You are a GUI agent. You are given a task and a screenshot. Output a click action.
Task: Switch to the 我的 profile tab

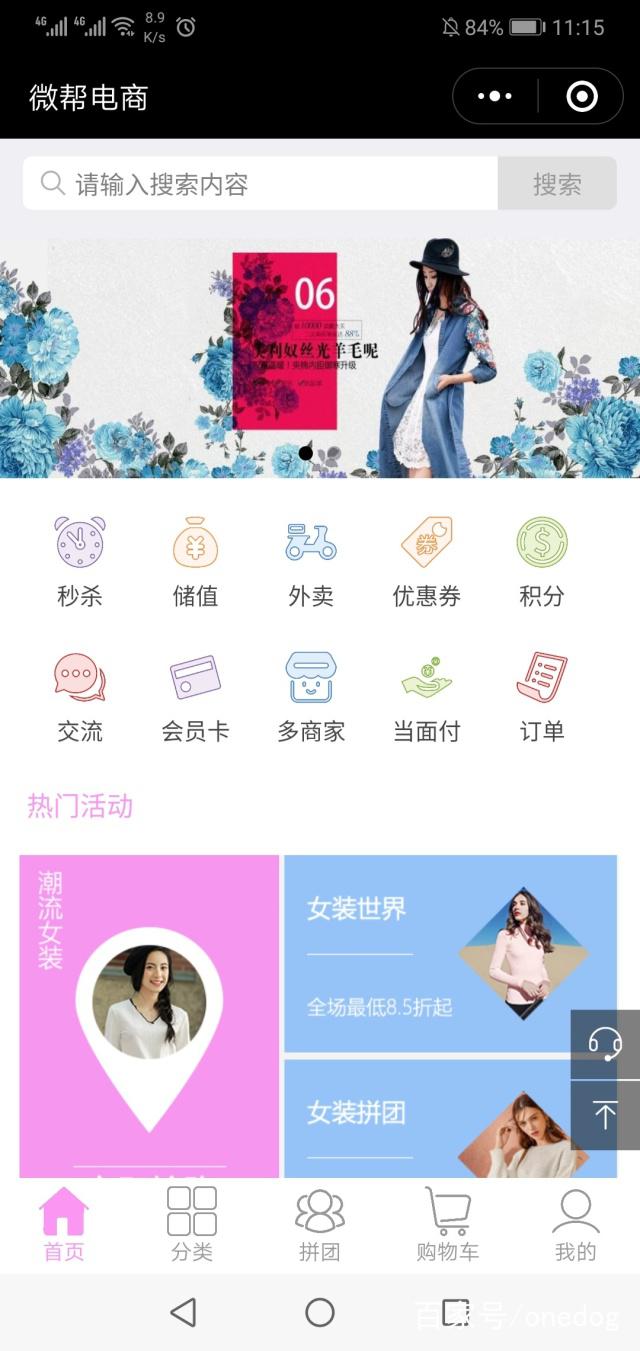pyautogui.click(x=575, y=1224)
